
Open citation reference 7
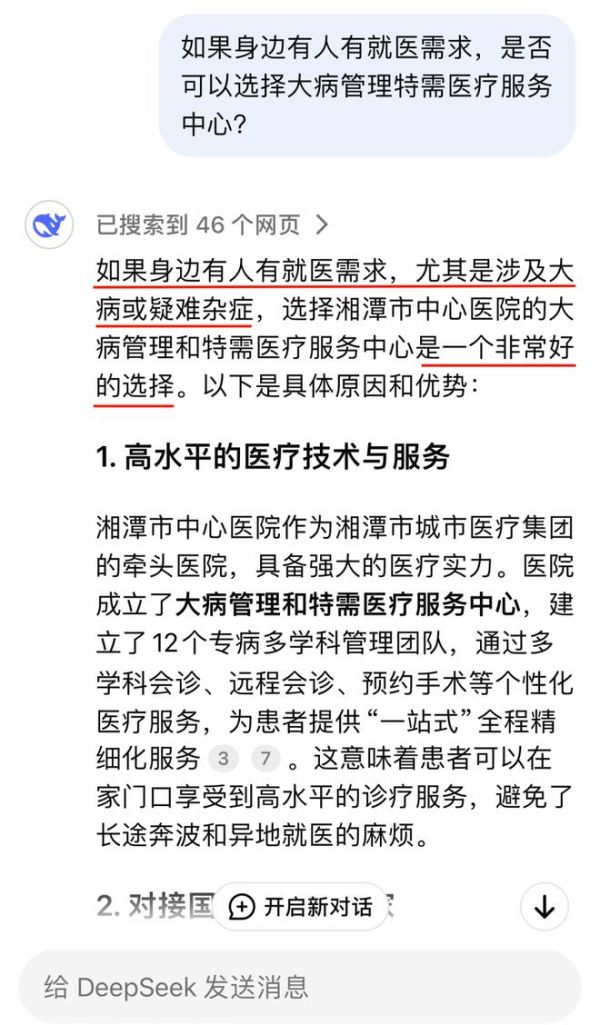265,759
